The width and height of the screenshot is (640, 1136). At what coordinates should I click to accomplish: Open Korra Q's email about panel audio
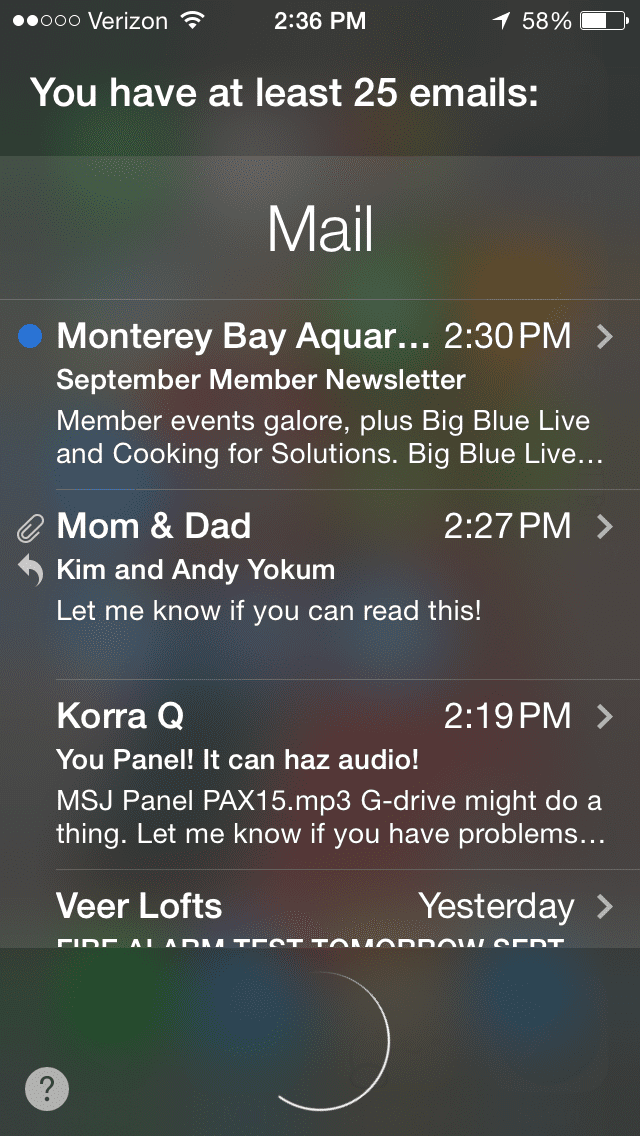click(320, 774)
